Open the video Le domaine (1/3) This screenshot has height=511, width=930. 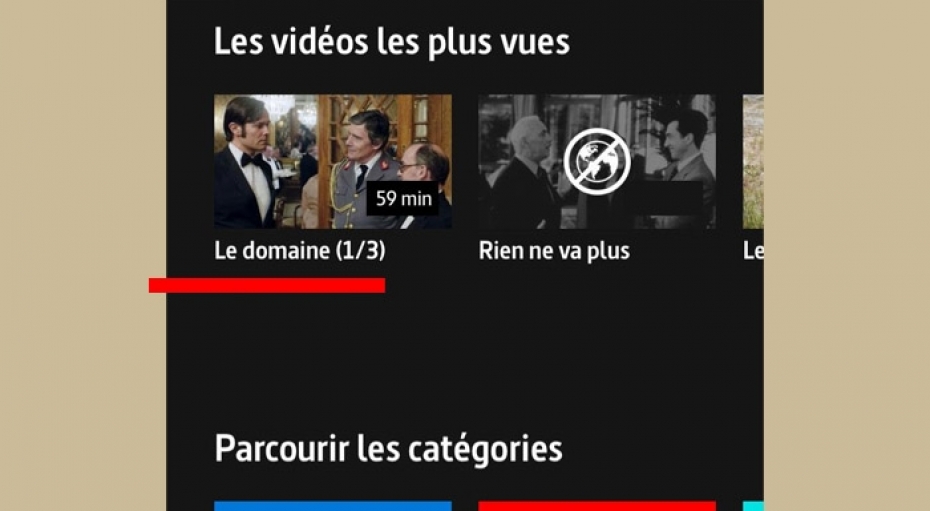click(332, 162)
